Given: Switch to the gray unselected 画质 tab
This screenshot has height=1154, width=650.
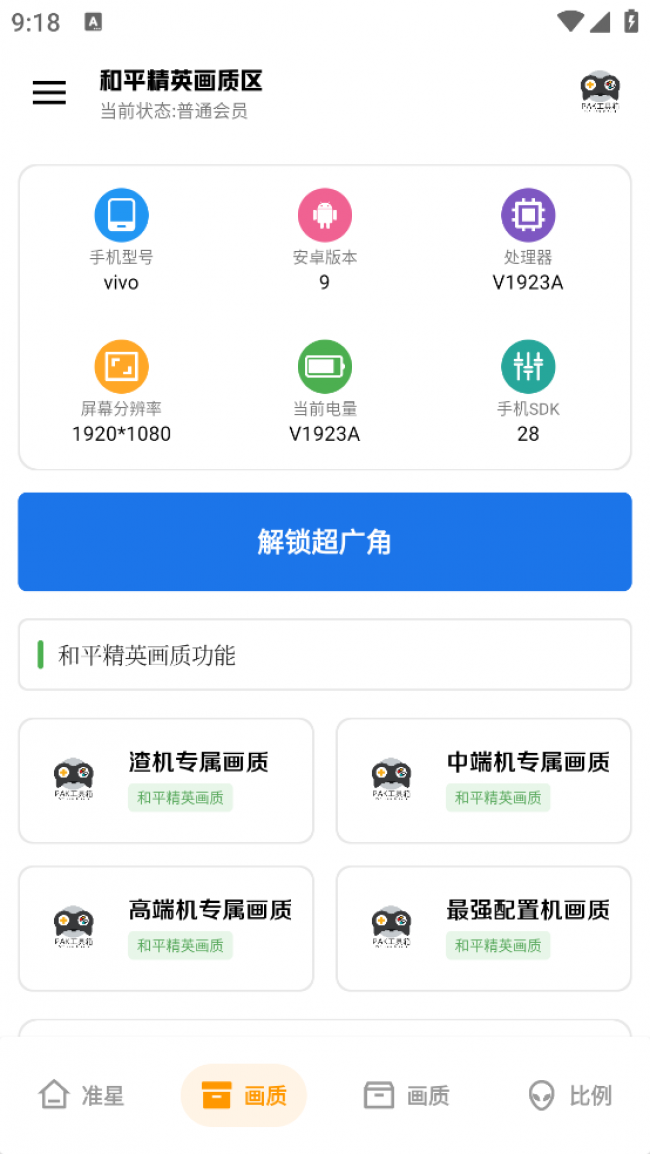Looking at the screenshot, I should (x=407, y=1096).
